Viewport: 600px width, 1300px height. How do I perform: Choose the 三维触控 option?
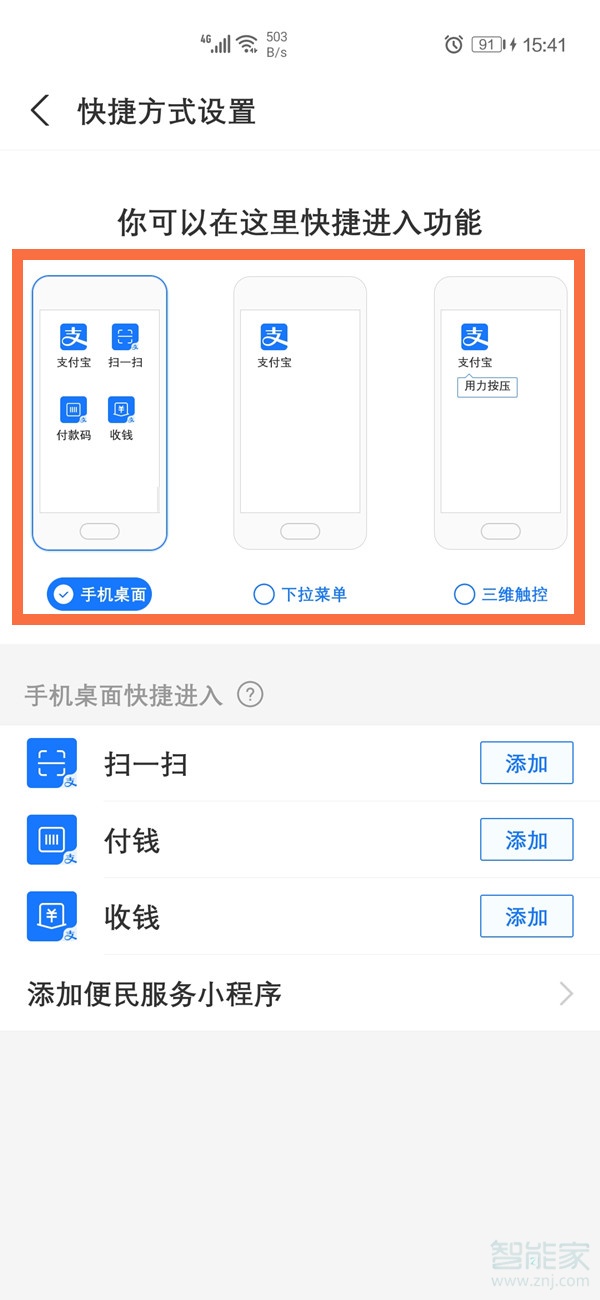click(x=500, y=595)
